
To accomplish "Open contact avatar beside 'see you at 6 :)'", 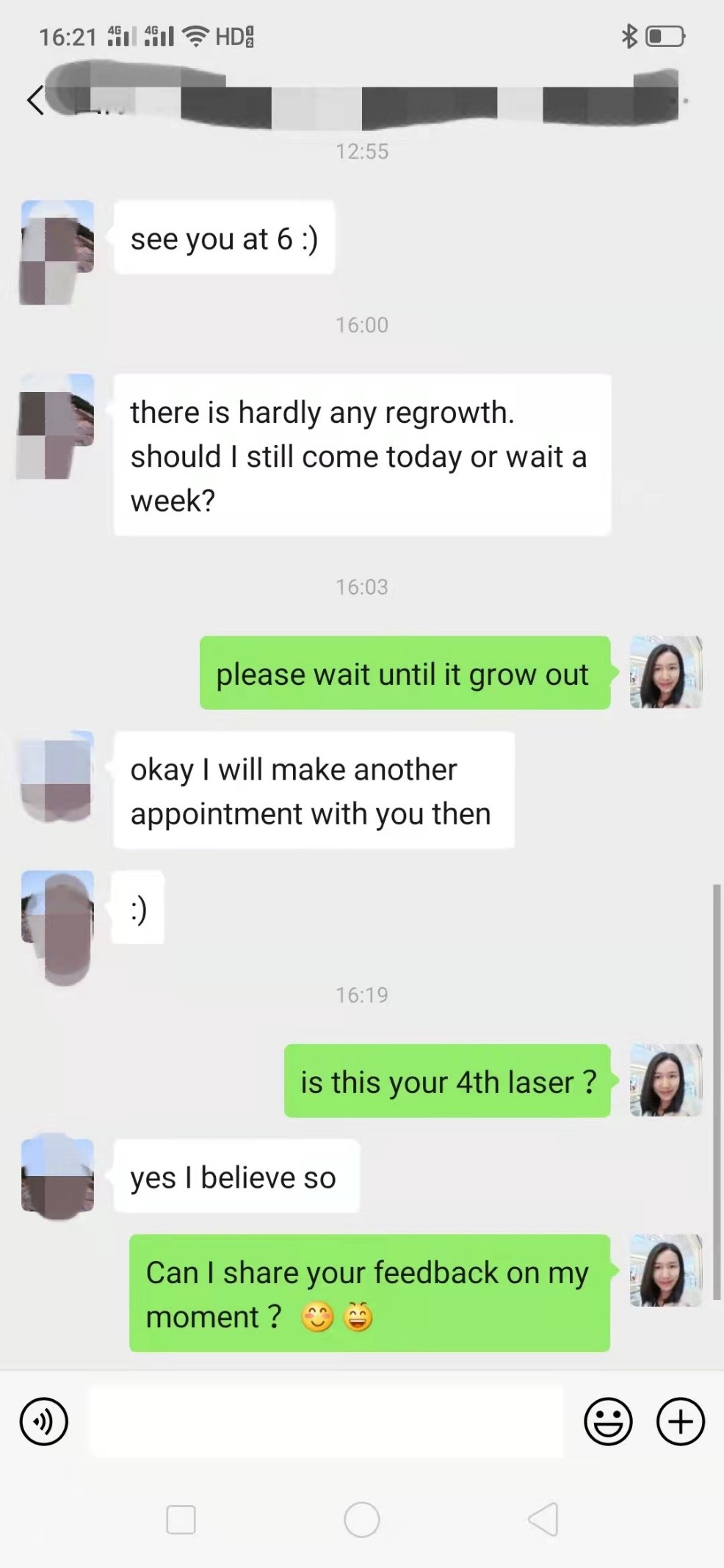I will [57, 252].
